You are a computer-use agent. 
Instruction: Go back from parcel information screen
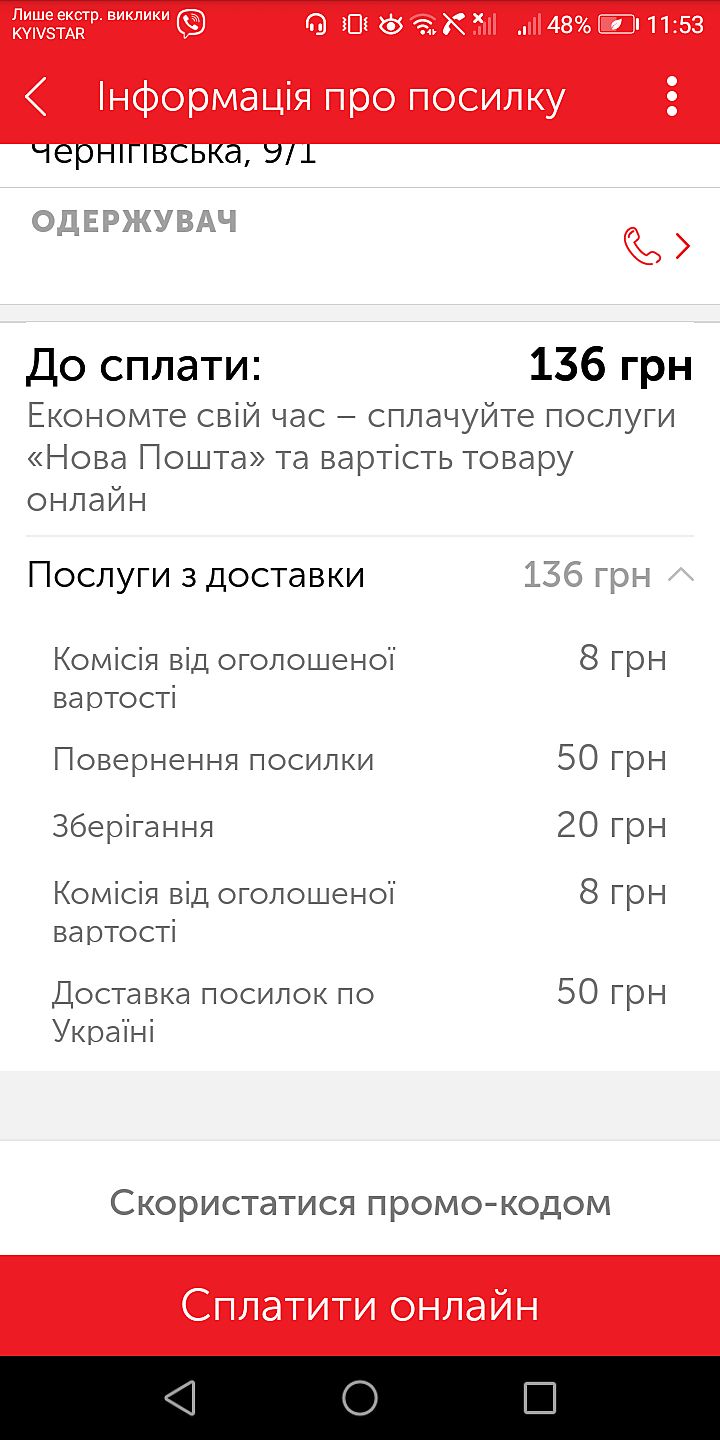pos(36,97)
